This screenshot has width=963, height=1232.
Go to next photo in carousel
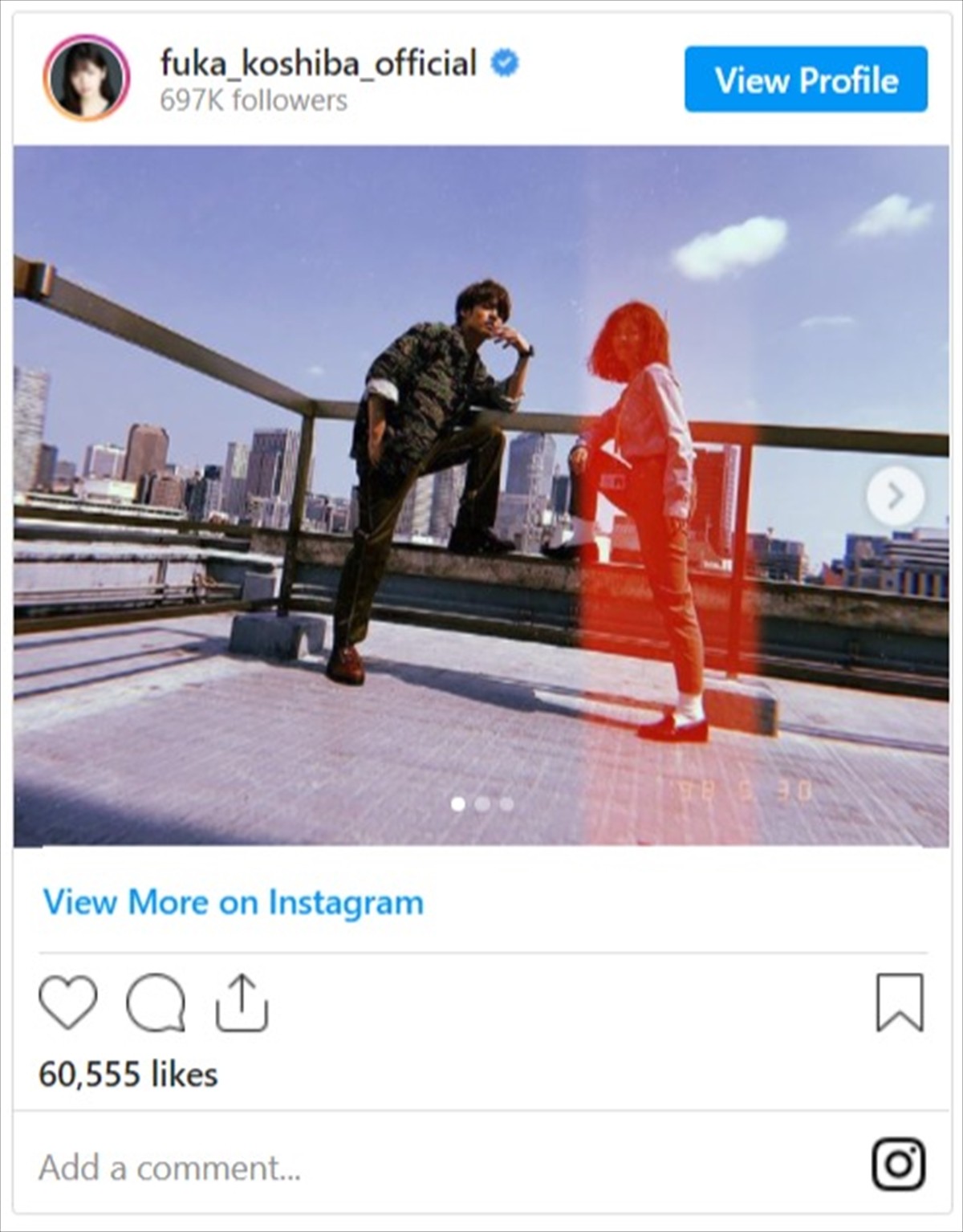896,497
